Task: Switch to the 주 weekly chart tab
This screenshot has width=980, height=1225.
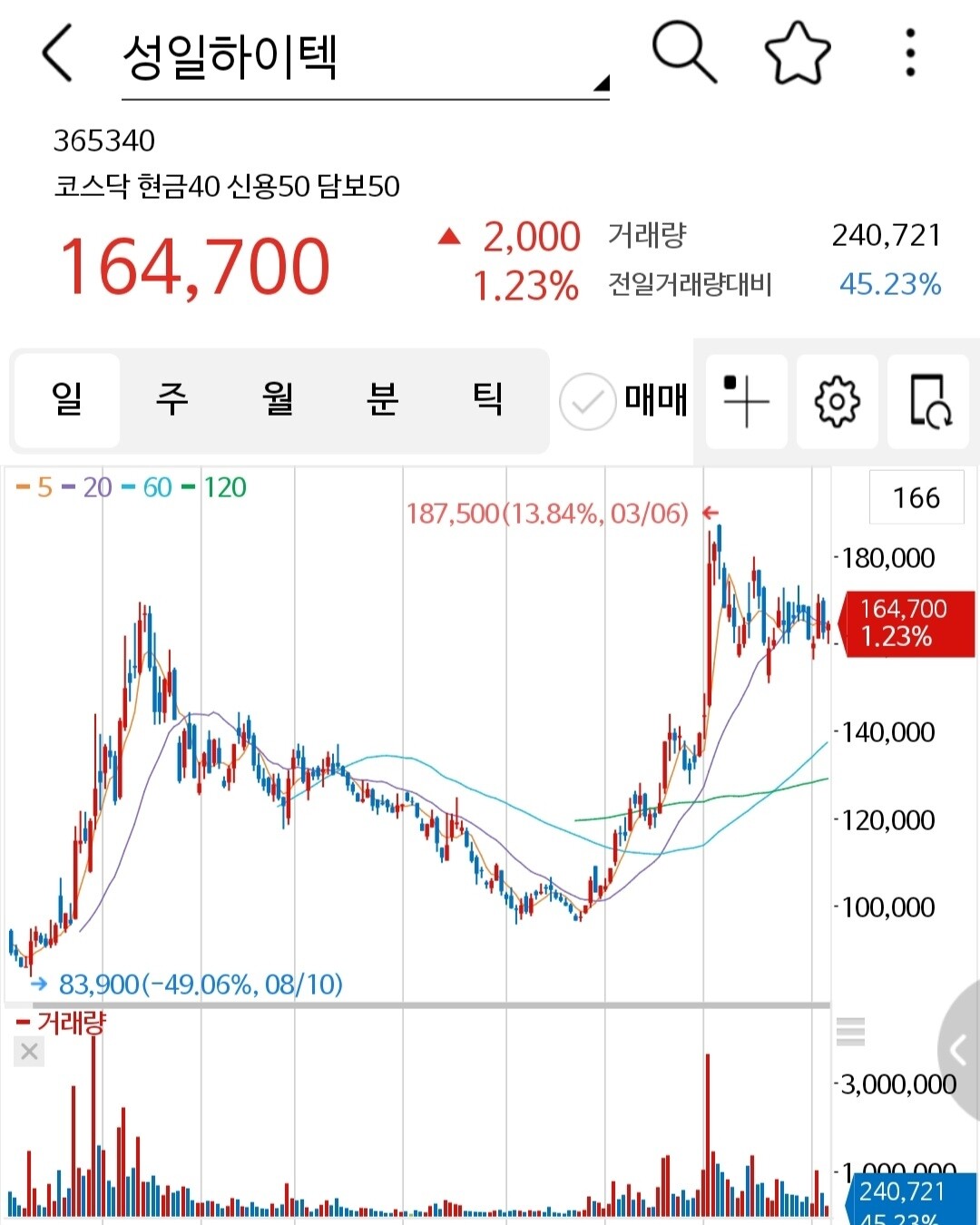Action: tap(171, 400)
